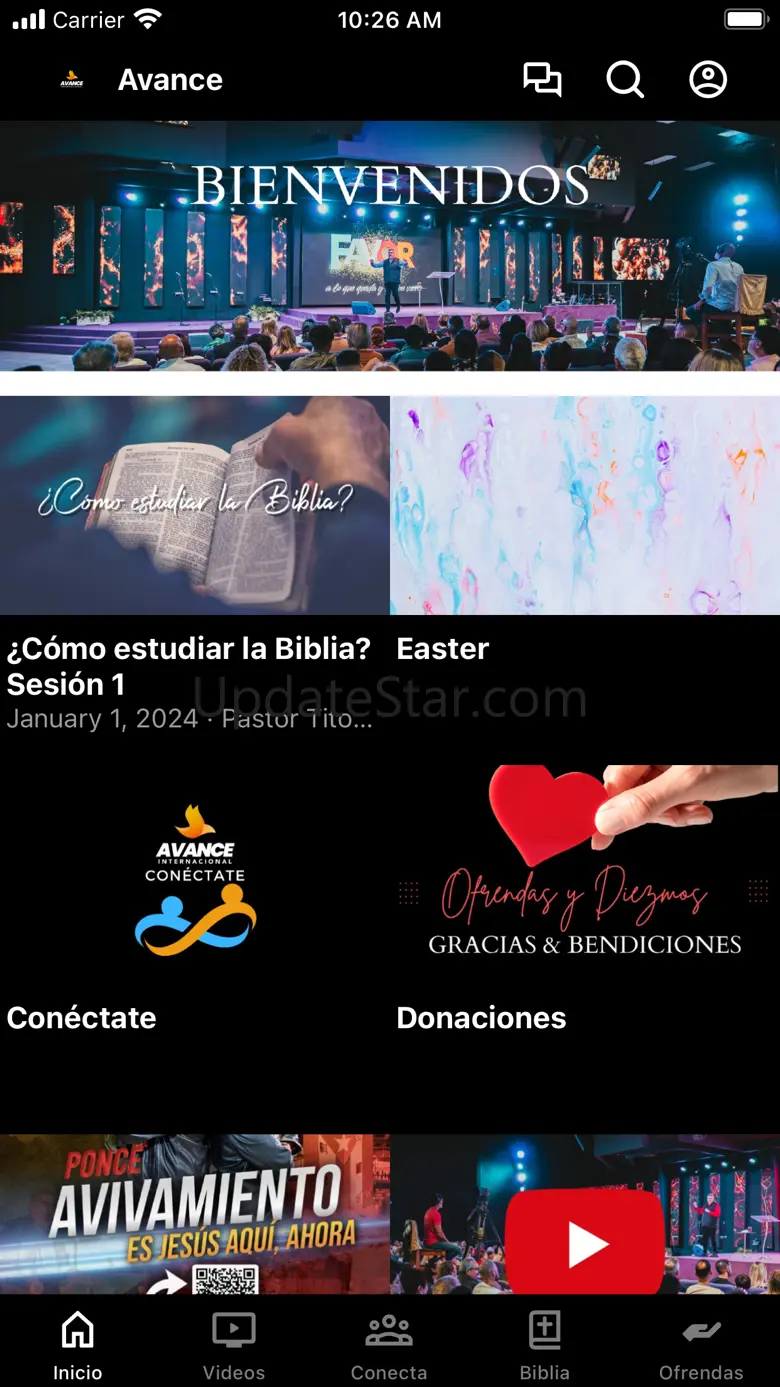Open the Bienvenidos banner
This screenshot has width=780, height=1387.
click(390, 246)
